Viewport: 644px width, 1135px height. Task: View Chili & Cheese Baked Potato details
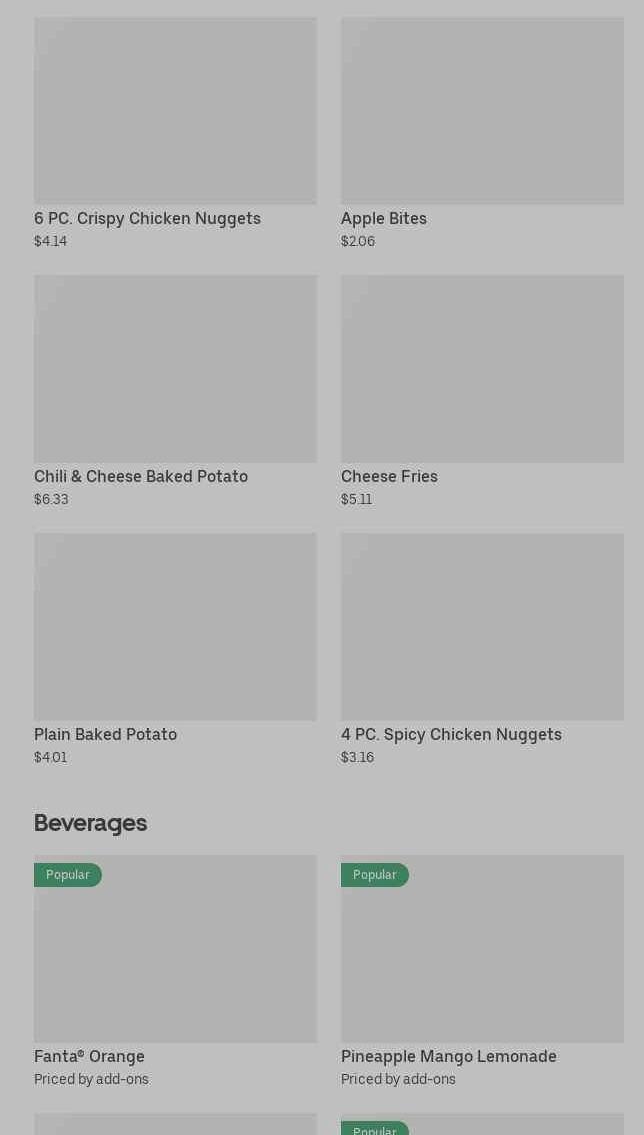pyautogui.click(x=175, y=390)
